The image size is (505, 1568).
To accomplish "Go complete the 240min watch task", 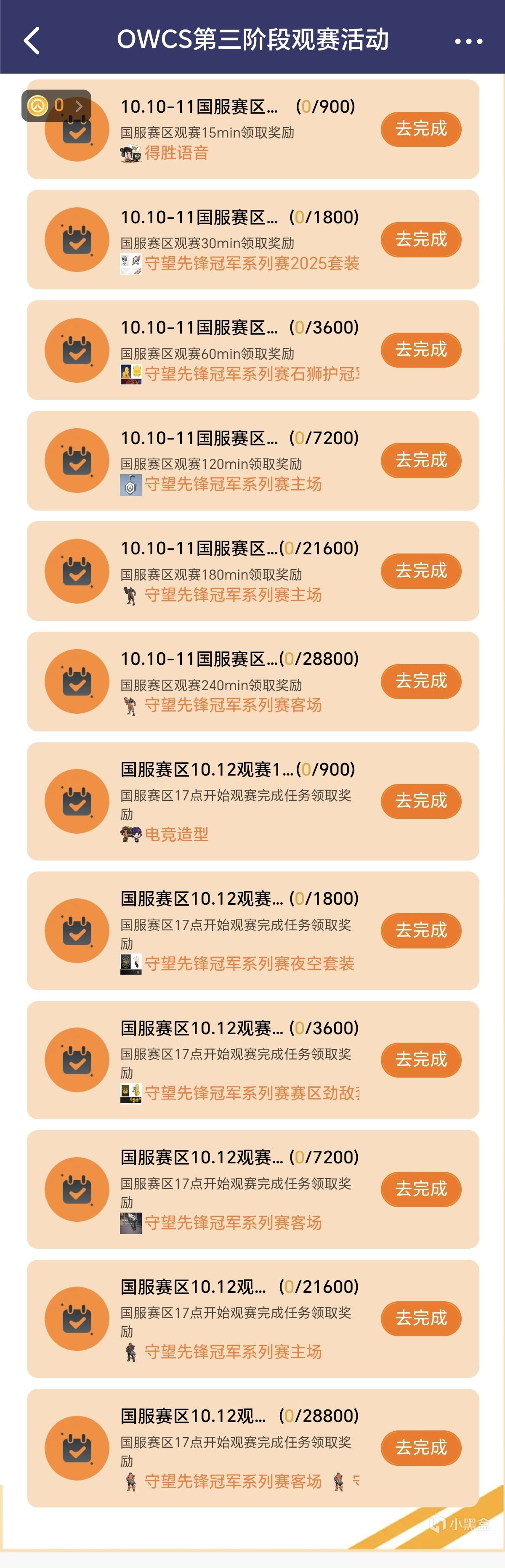I will 421,681.
